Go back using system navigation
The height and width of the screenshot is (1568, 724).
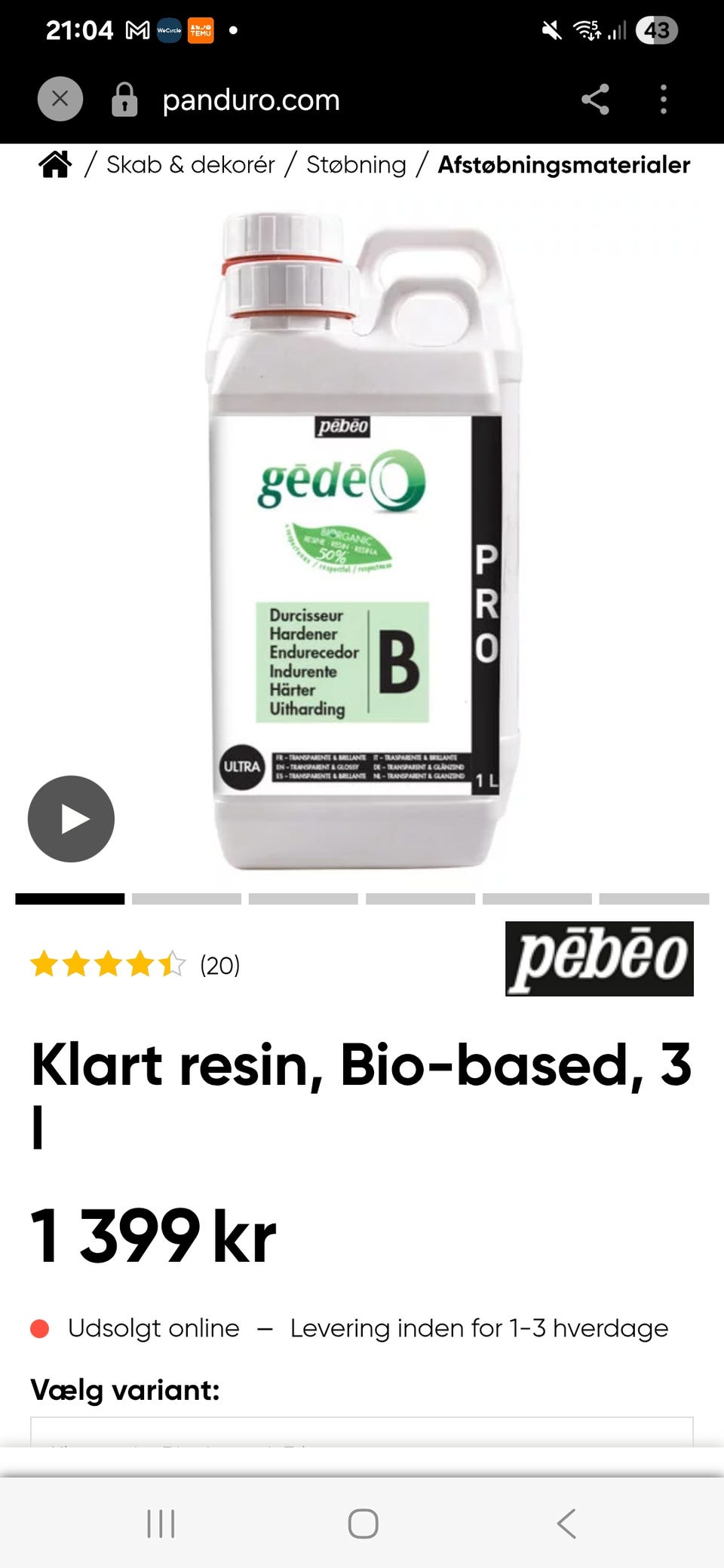click(x=566, y=1524)
